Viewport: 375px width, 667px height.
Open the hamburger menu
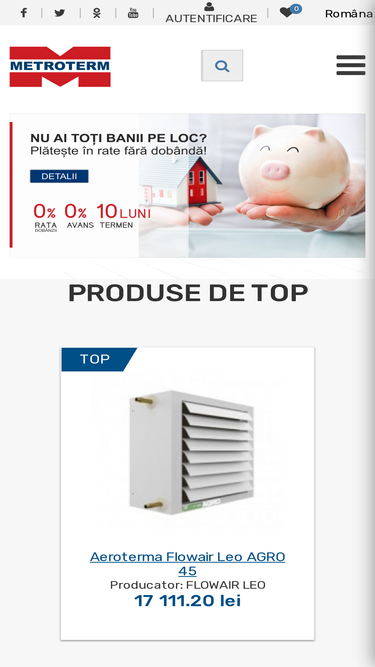351,65
